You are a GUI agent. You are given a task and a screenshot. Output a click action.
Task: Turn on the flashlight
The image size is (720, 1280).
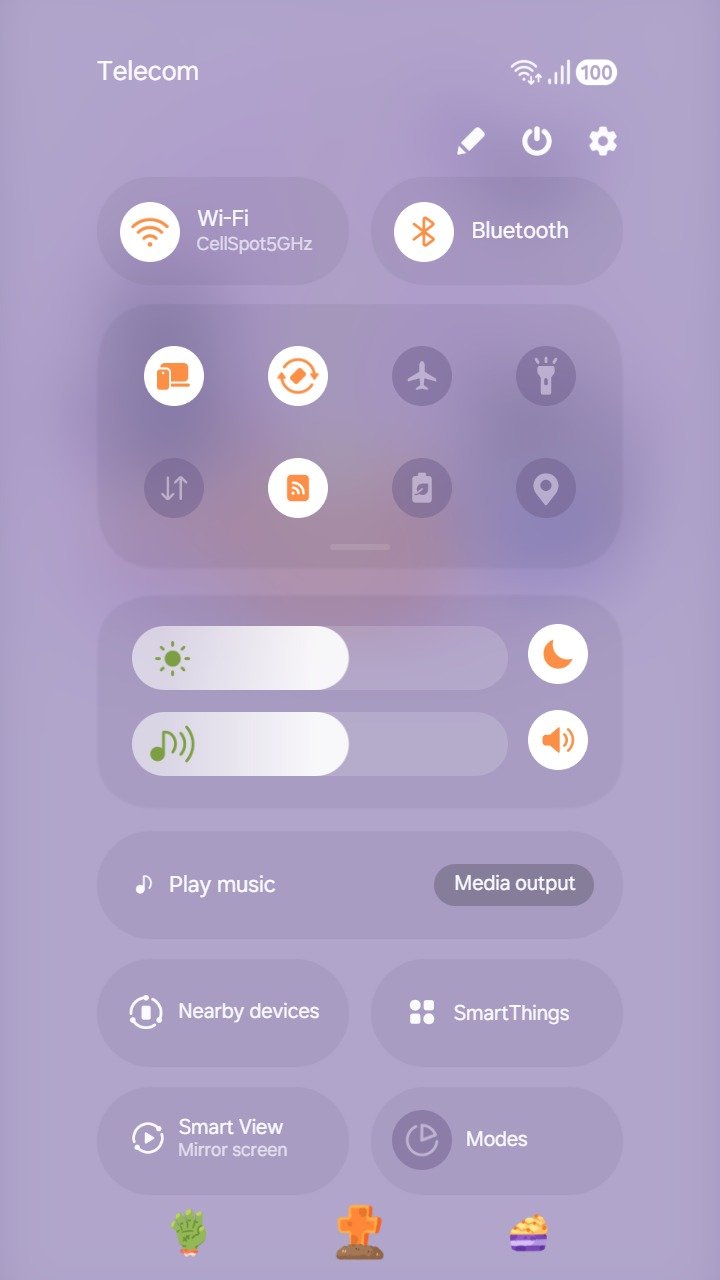pos(546,377)
